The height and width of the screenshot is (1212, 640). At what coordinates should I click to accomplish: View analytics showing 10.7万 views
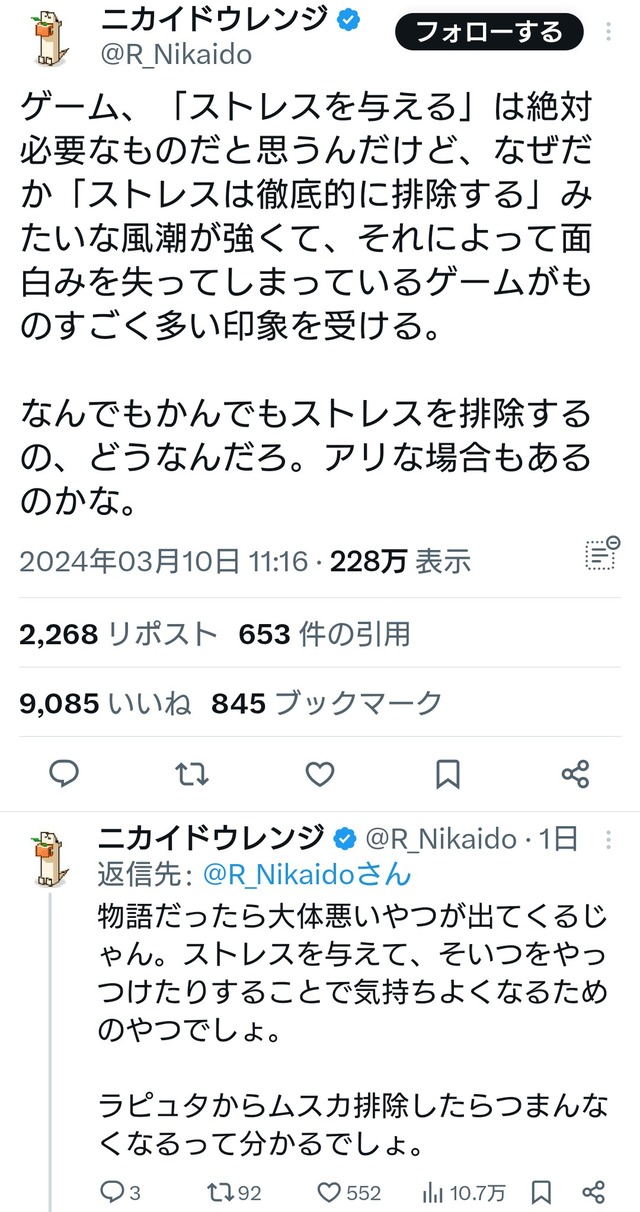[x=464, y=1192]
